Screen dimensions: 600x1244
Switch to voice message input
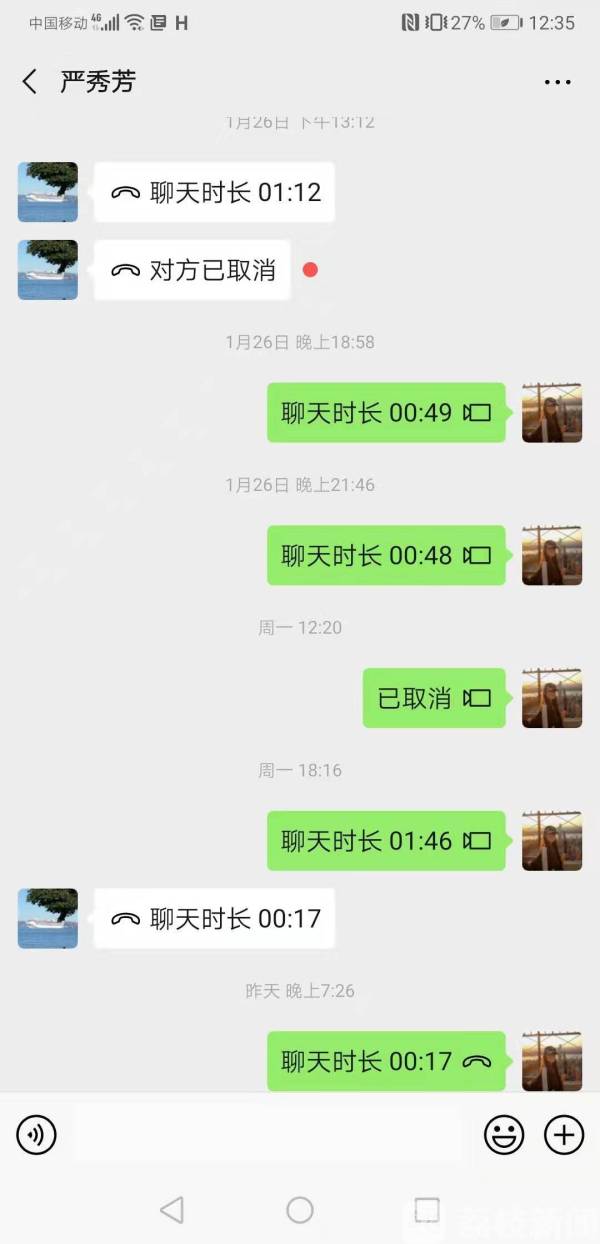pos(37,1135)
